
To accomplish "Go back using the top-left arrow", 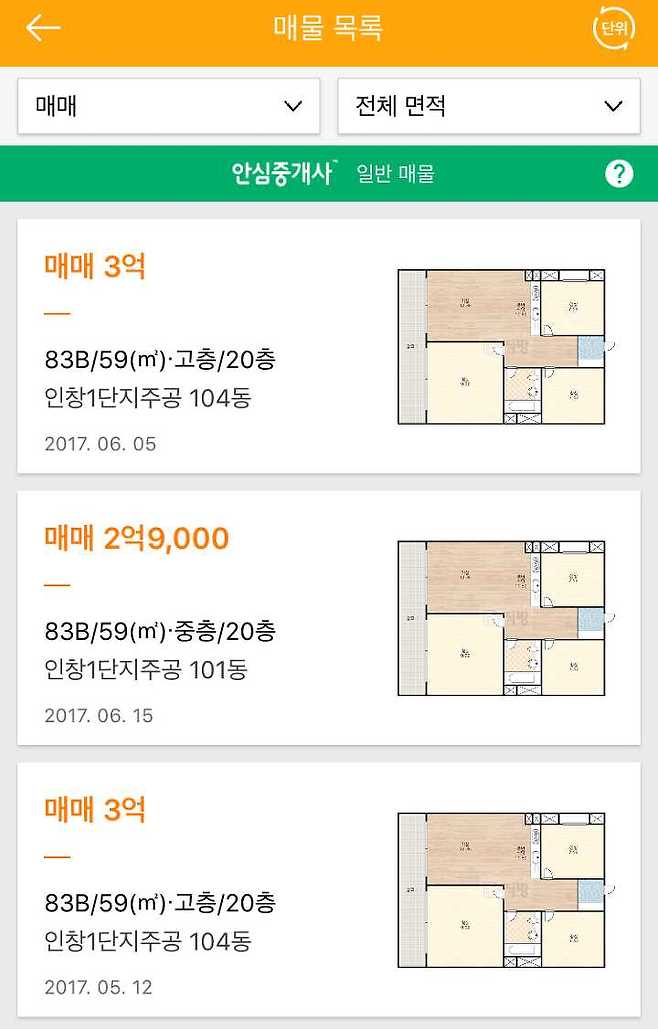I will pos(43,28).
